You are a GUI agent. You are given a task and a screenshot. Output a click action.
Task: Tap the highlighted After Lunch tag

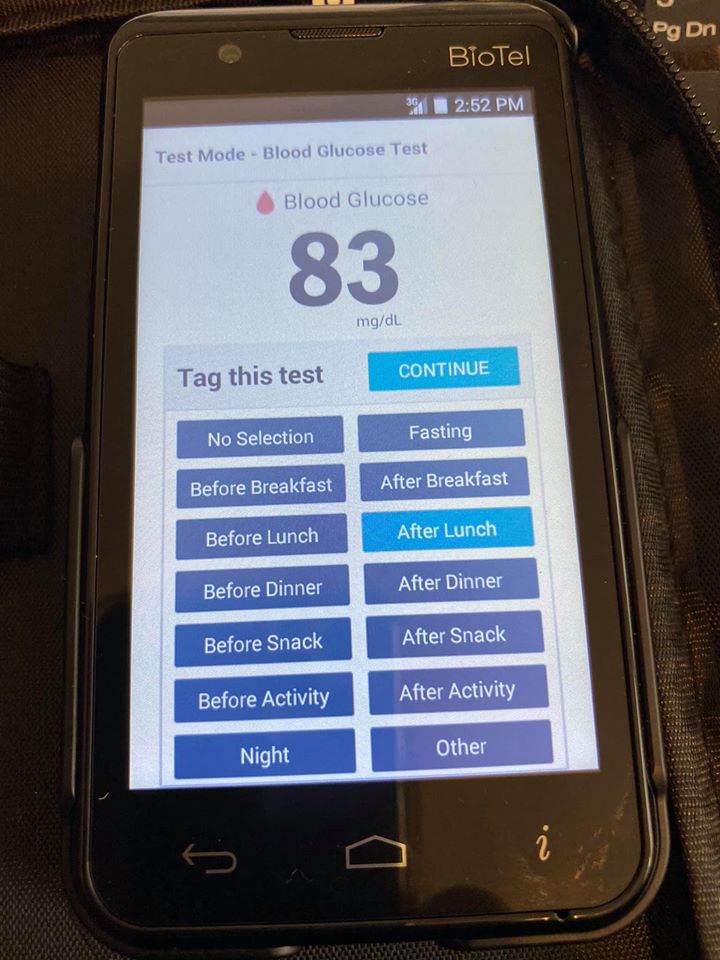pyautogui.click(x=446, y=530)
